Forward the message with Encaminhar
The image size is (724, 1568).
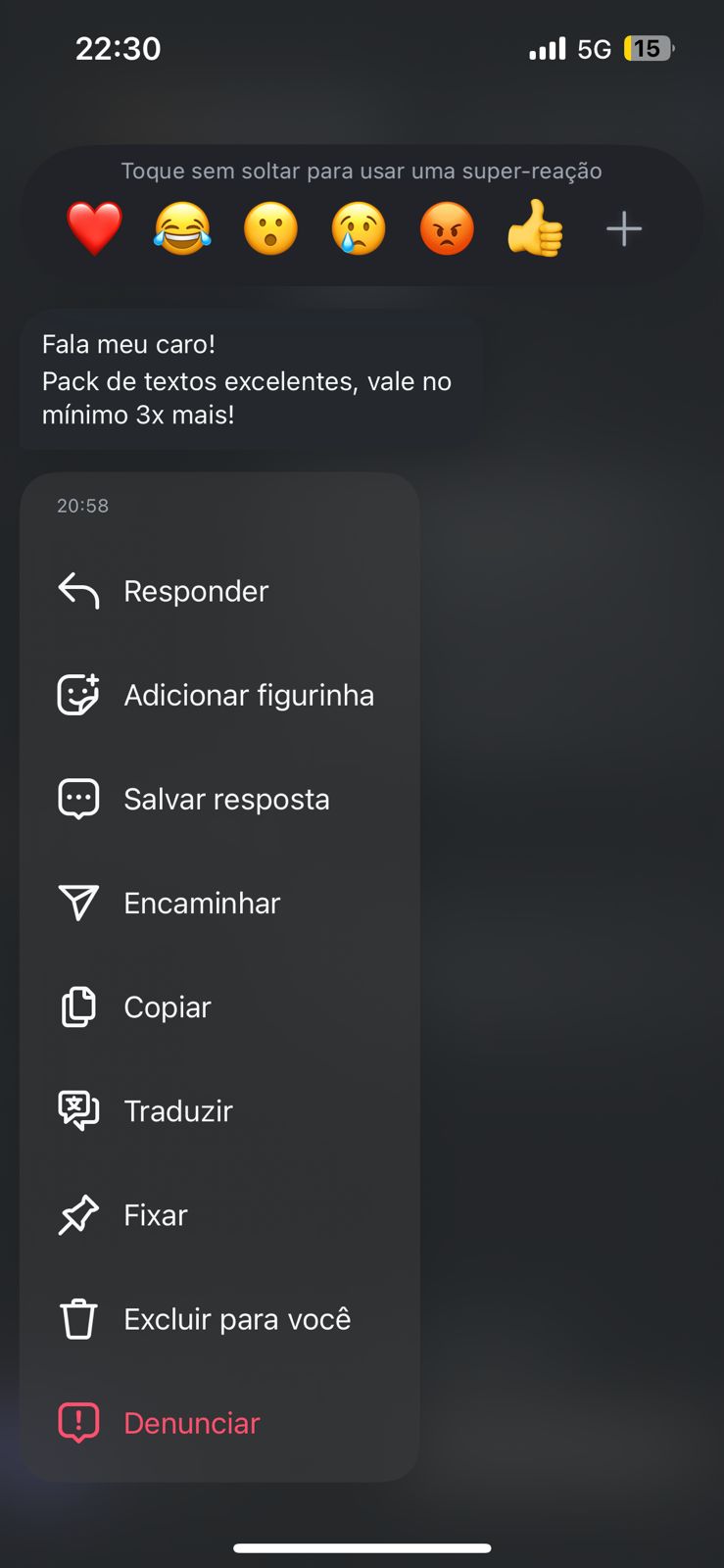202,903
